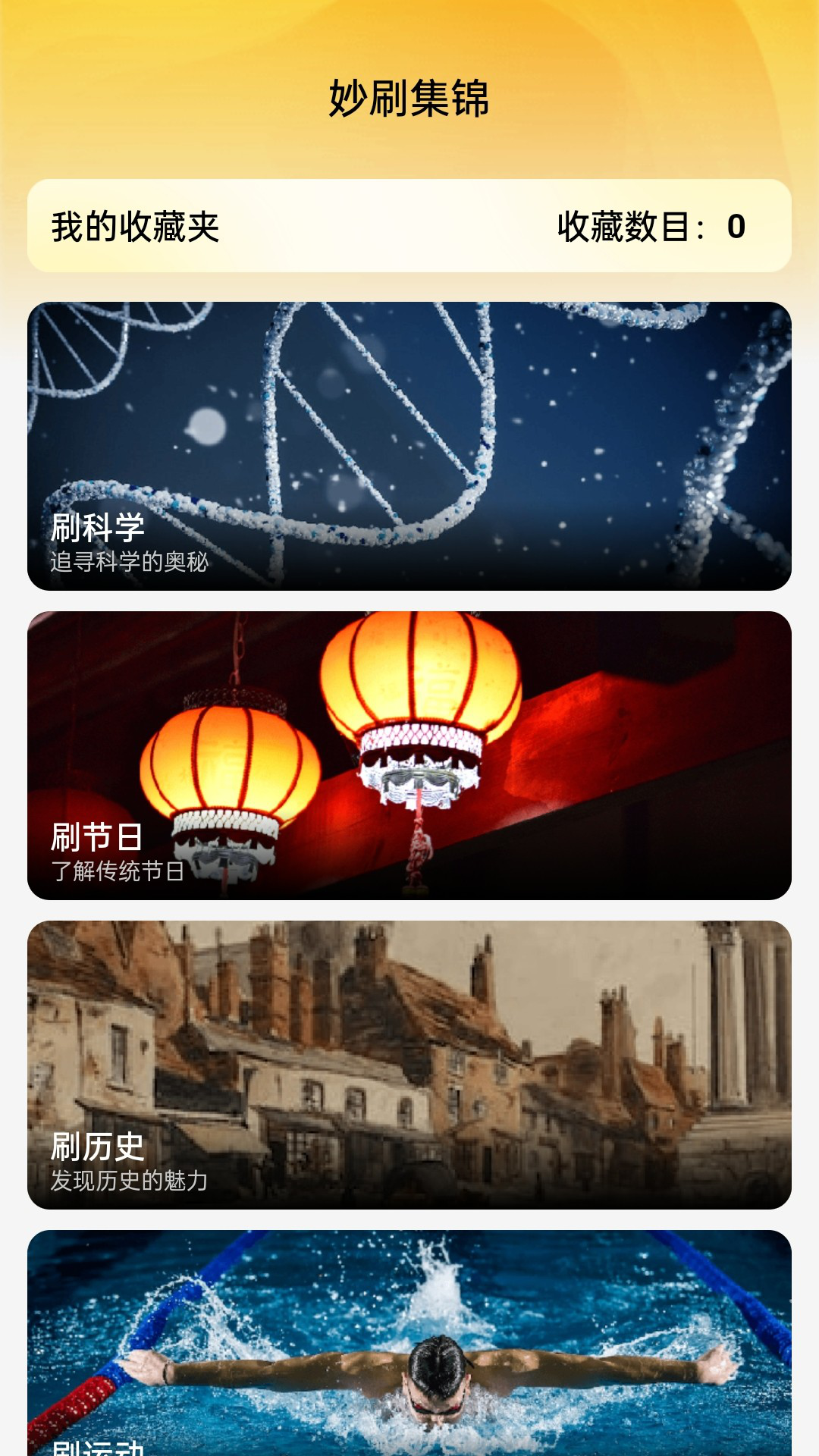
Task: Click the DNA helix banner image
Action: pos(409,402)
